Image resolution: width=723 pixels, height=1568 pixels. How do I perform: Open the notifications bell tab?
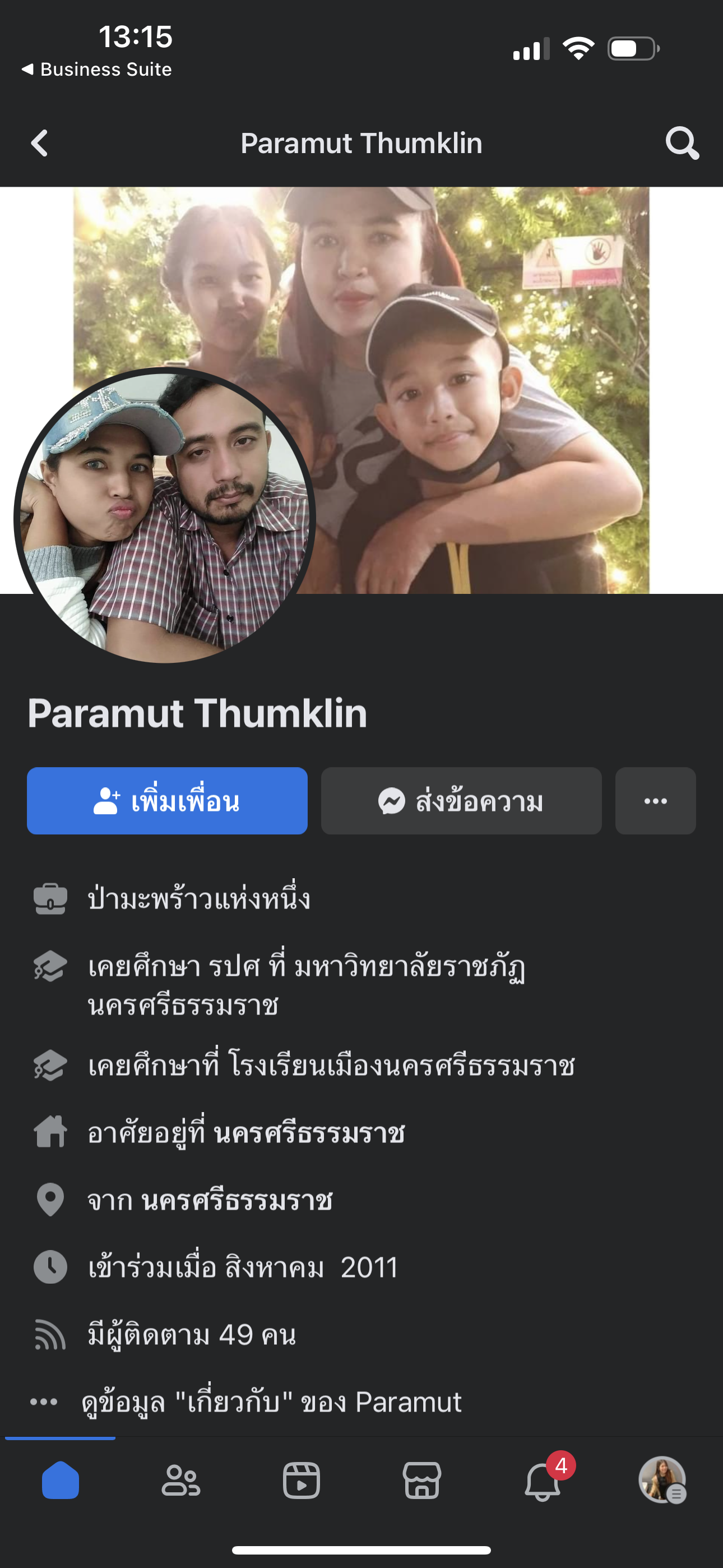pyautogui.click(x=543, y=1481)
